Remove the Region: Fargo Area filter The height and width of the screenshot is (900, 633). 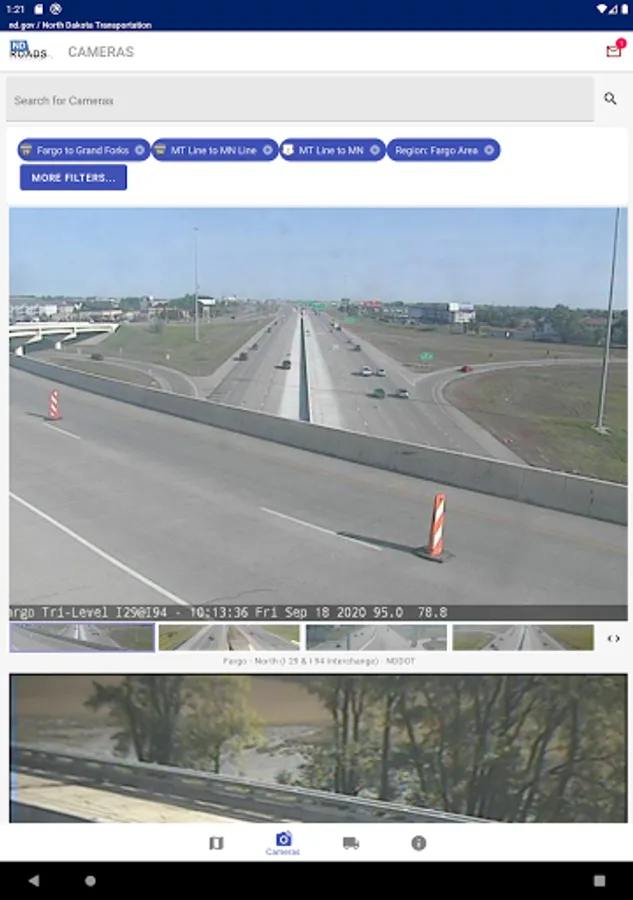coord(489,150)
